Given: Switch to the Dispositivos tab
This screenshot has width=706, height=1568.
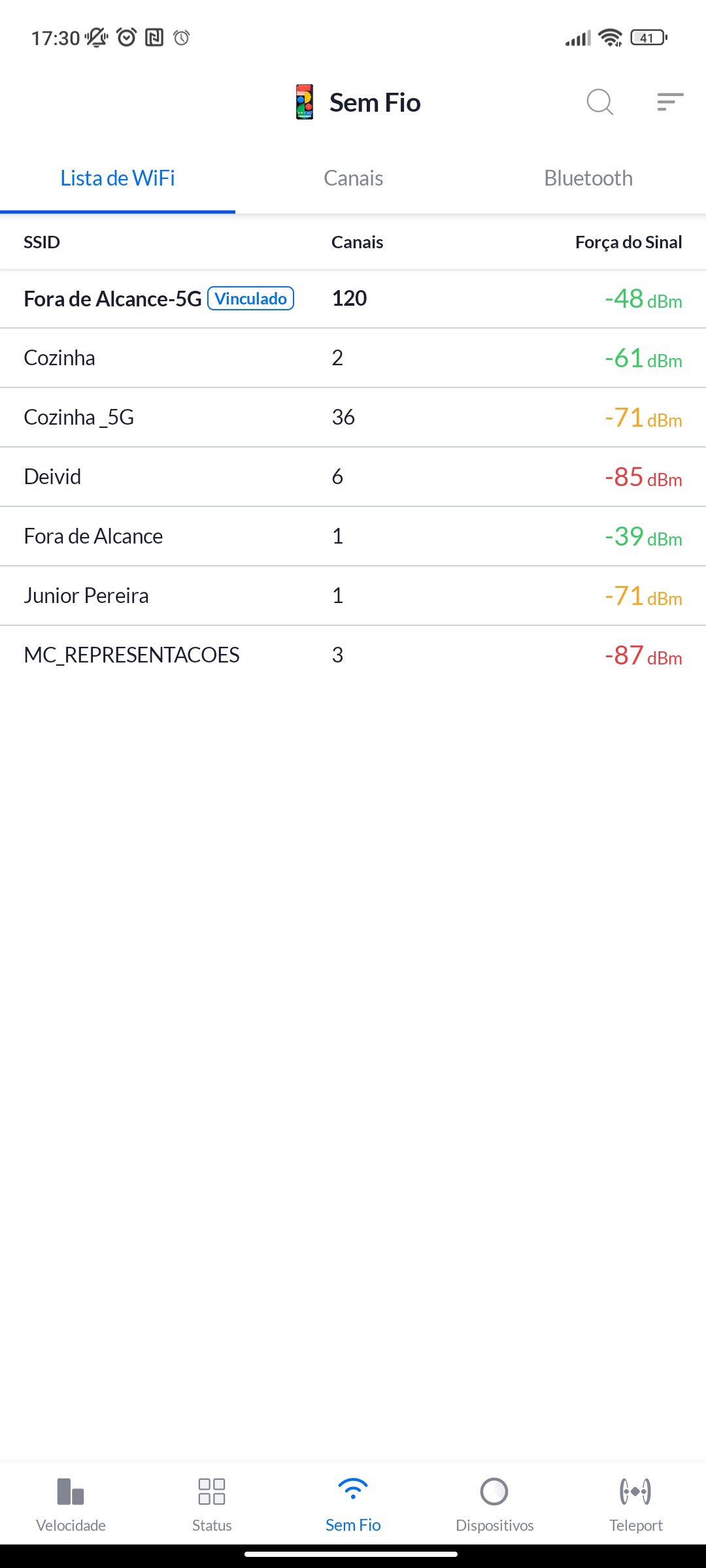Looking at the screenshot, I should pos(494,1504).
